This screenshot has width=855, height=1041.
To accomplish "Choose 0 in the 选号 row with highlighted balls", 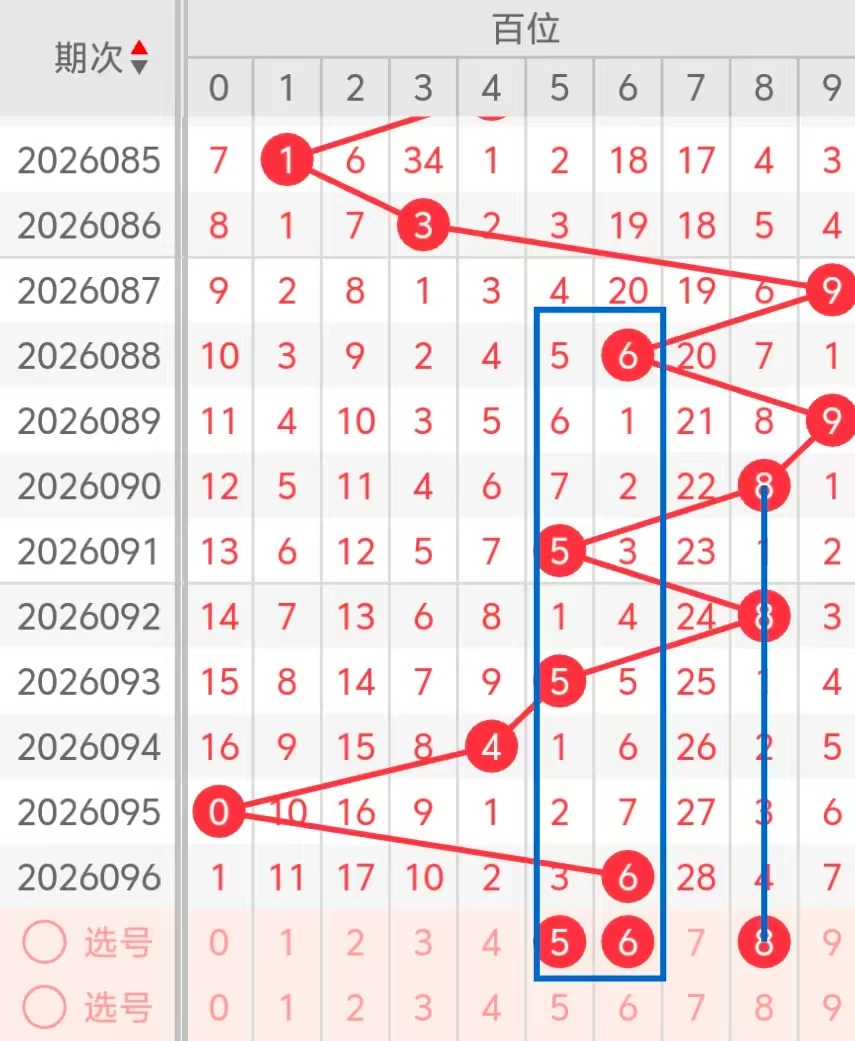I will [219, 941].
